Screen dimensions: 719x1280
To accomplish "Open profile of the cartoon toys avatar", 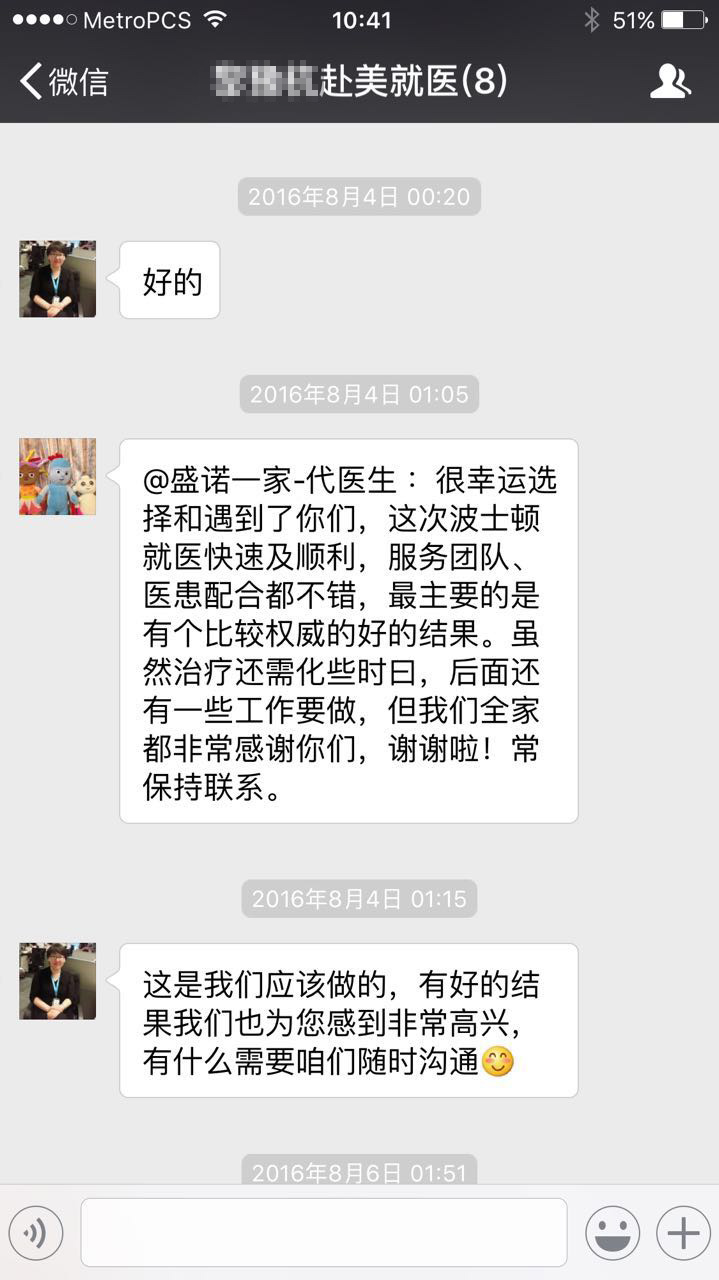I will (x=58, y=477).
